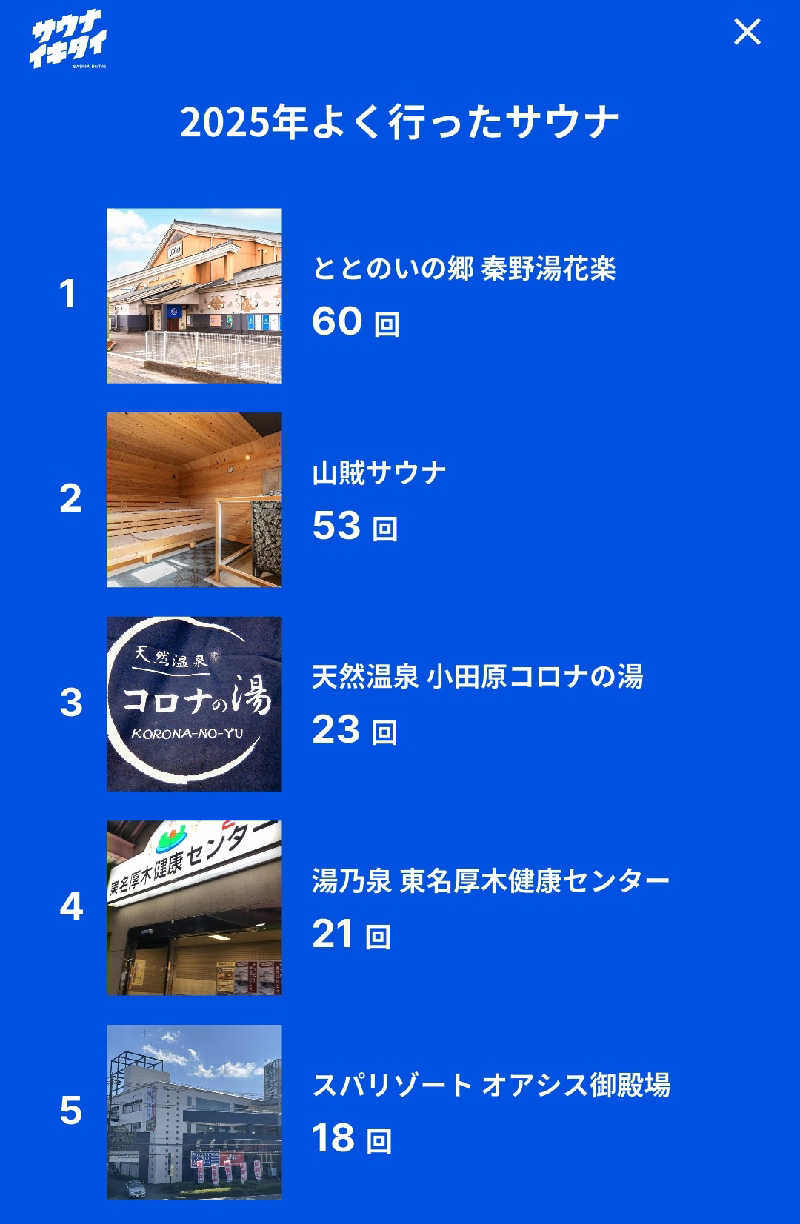Select the オアシス御殿場 exterior thumbnail

point(195,1110)
